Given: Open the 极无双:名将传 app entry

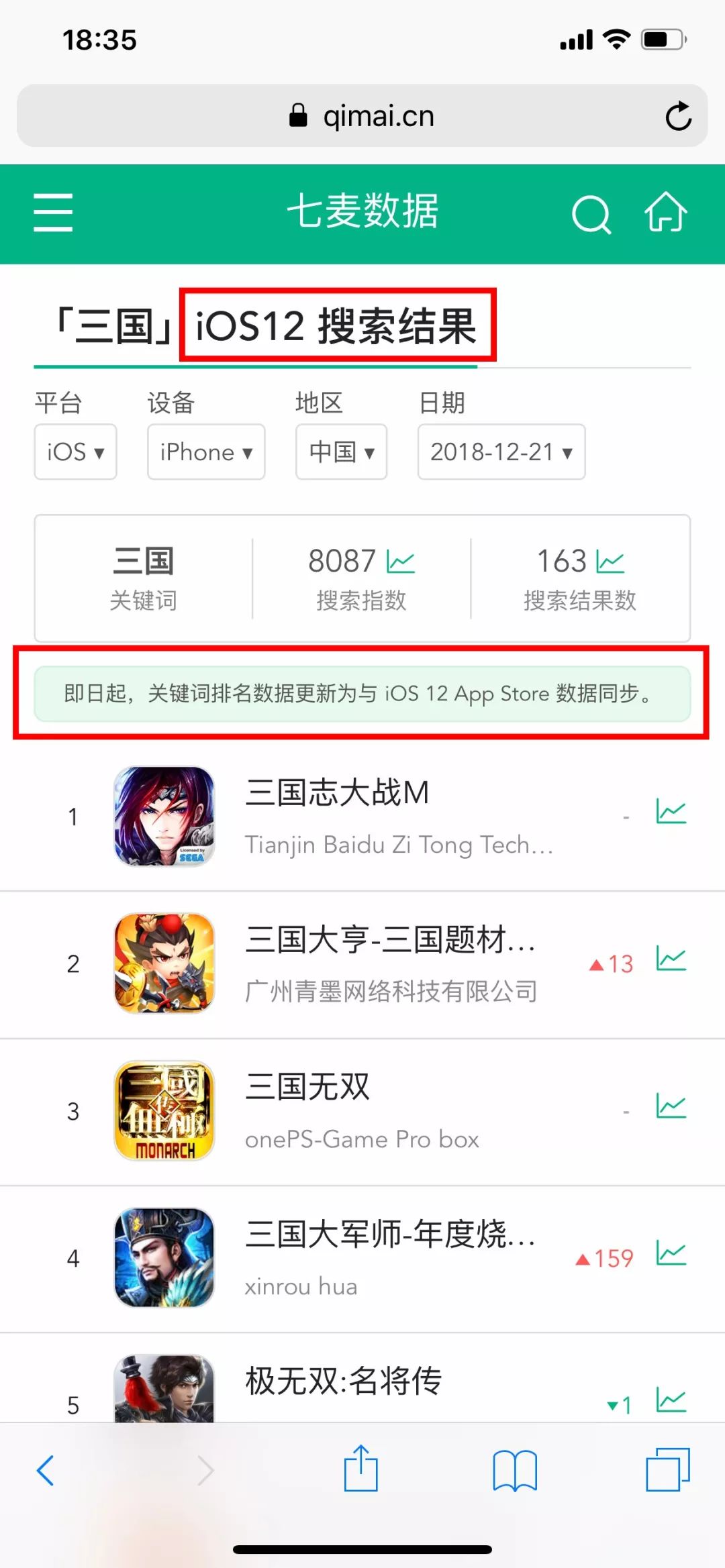Looking at the screenshot, I should [x=343, y=1381].
